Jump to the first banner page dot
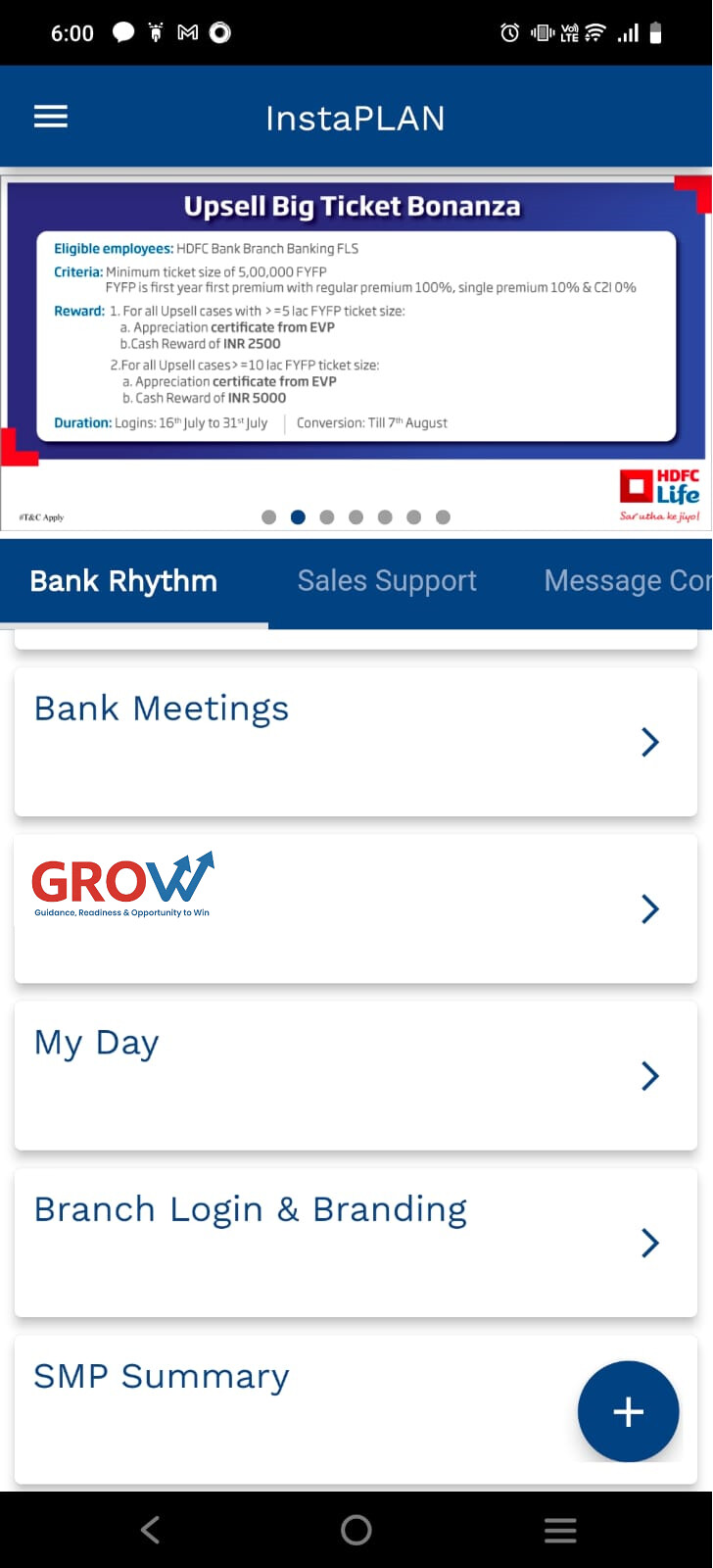The image size is (713, 1568). coord(269,517)
